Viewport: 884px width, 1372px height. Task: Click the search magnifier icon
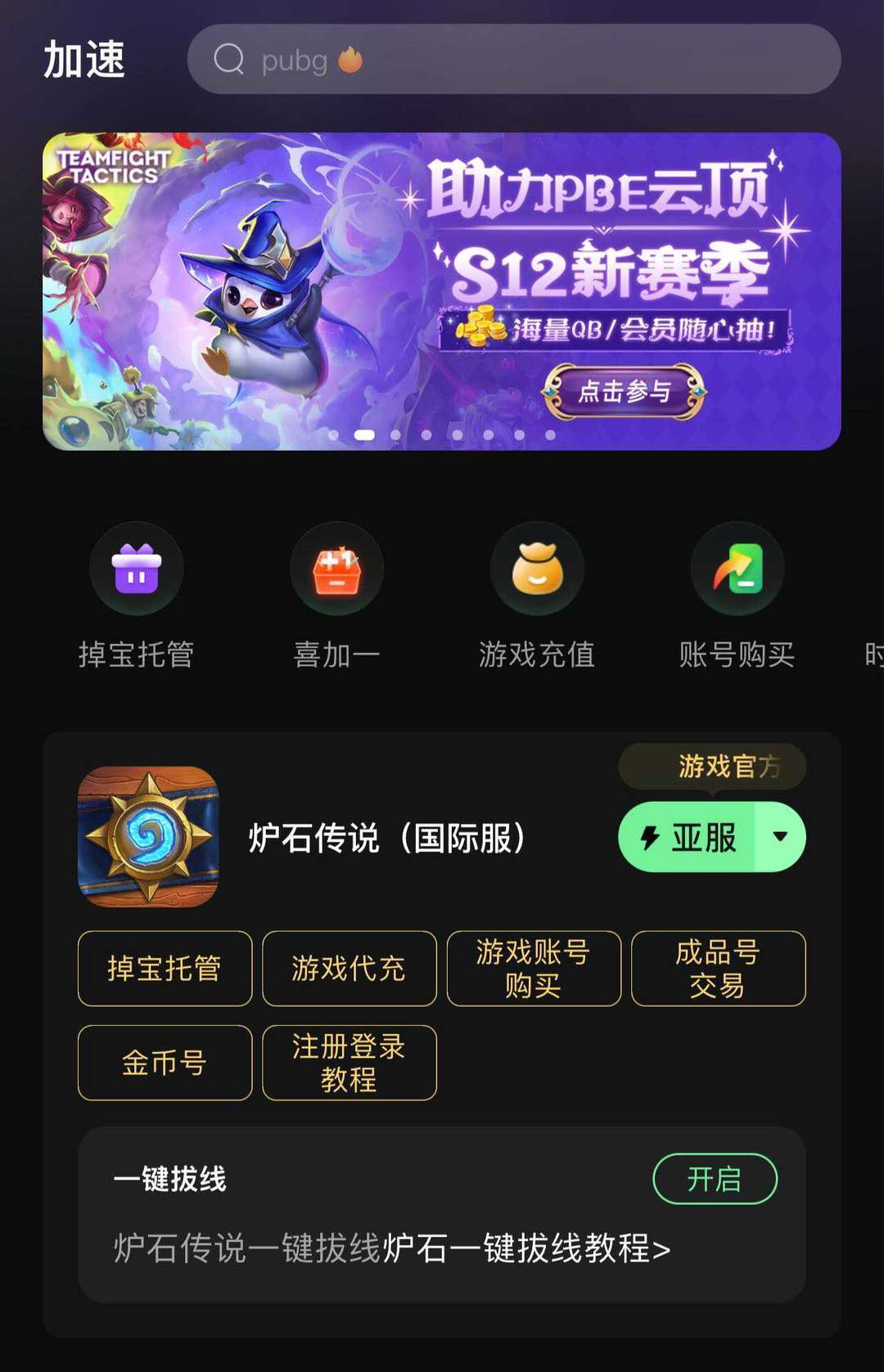[232, 59]
